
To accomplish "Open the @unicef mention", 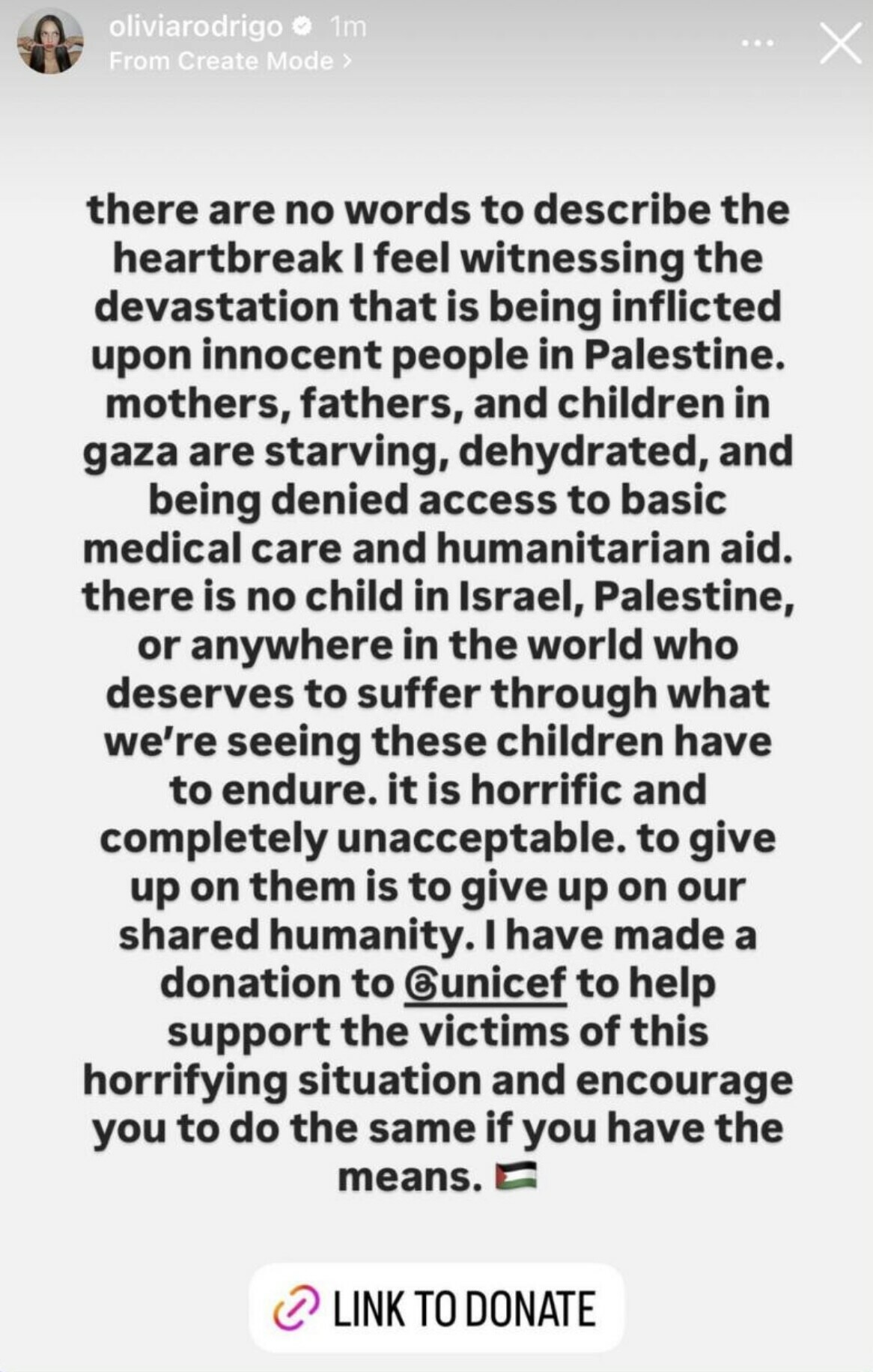I will tap(484, 984).
